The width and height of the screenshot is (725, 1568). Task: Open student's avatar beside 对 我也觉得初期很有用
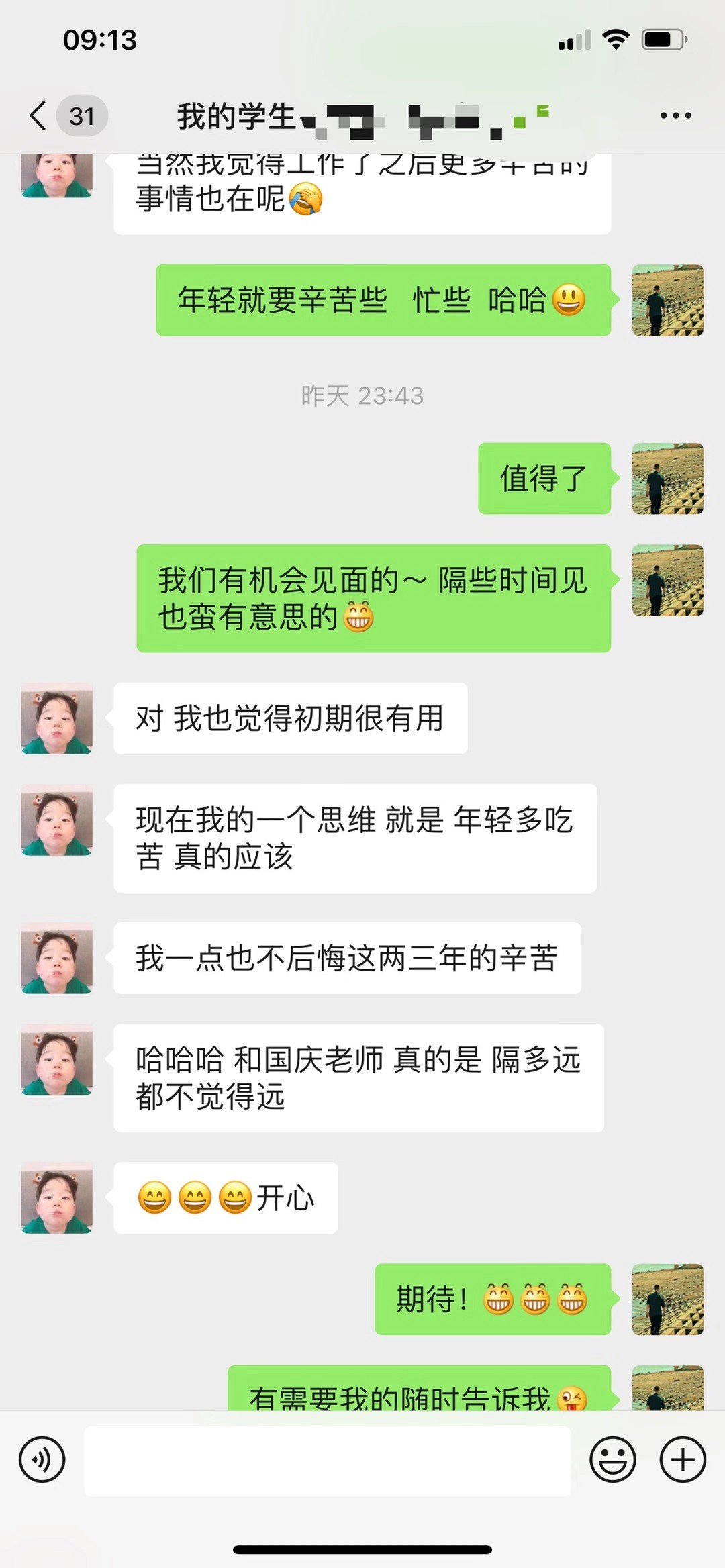[57, 718]
